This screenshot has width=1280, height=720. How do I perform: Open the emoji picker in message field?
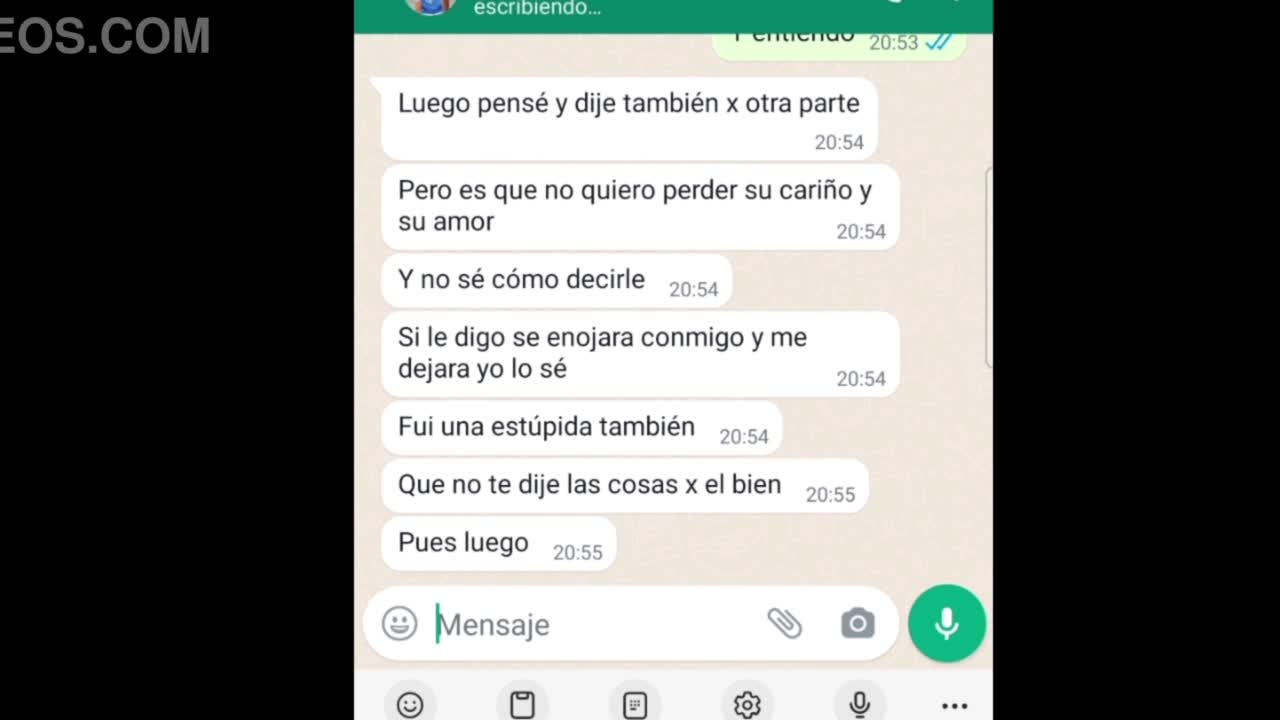pos(399,624)
